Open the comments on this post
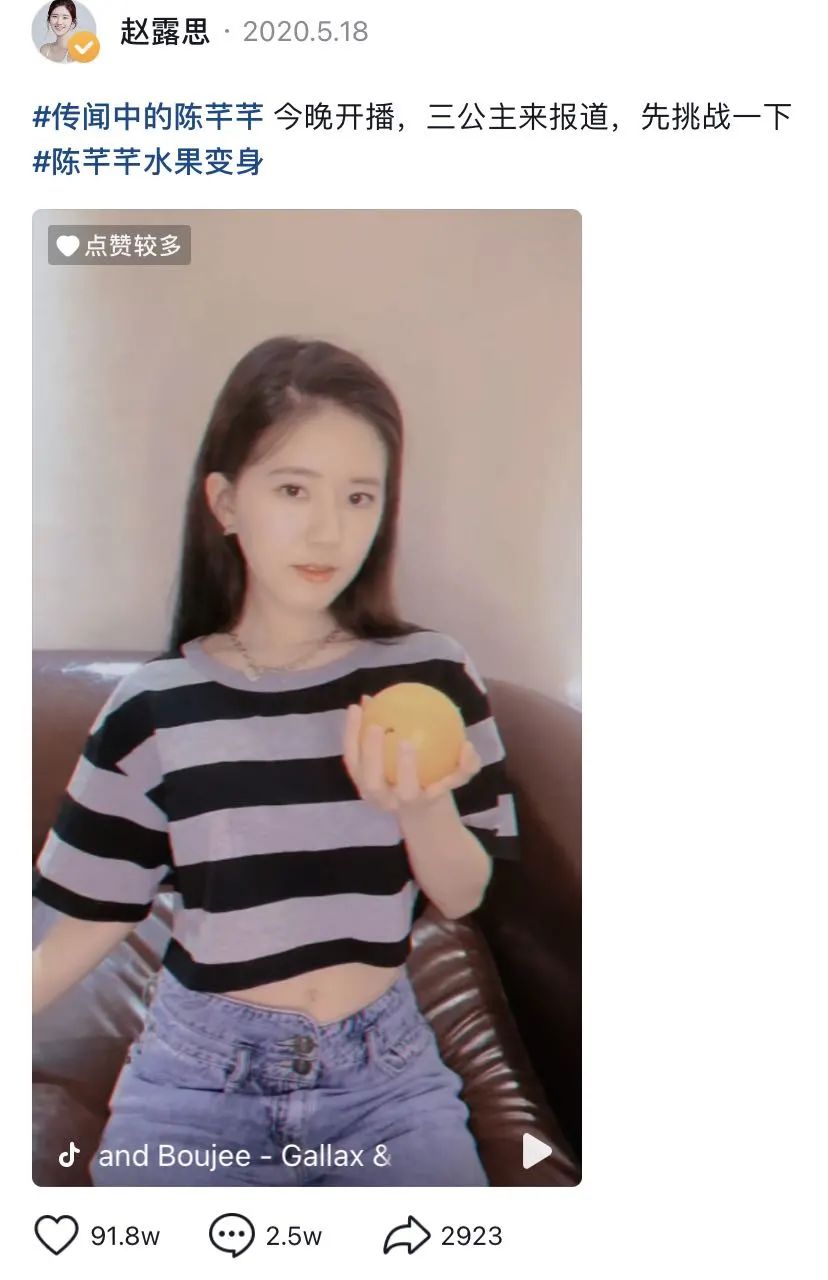This screenshot has height=1280, width=828. pyautogui.click(x=231, y=1236)
